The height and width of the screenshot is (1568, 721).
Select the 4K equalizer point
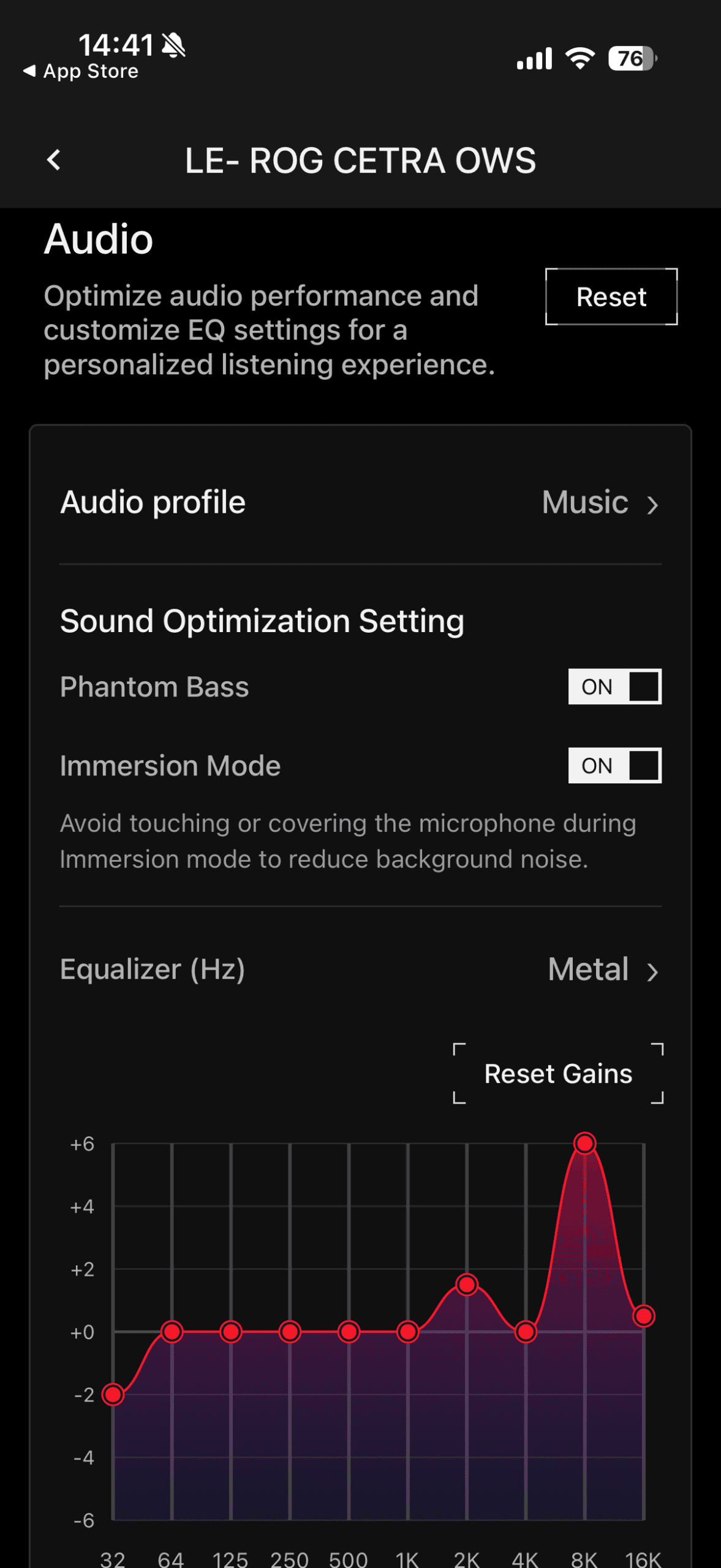526,1332
